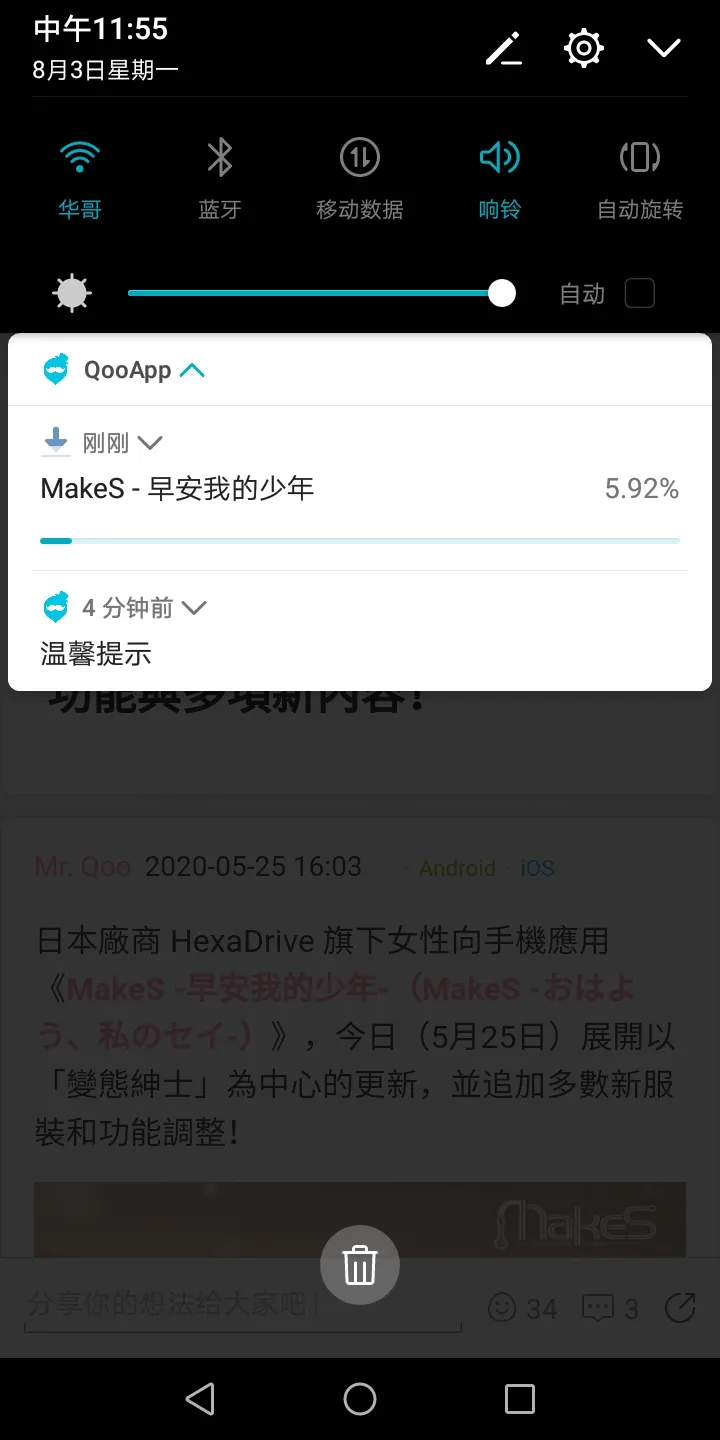Expand the quick settings panel chevron

(664, 48)
